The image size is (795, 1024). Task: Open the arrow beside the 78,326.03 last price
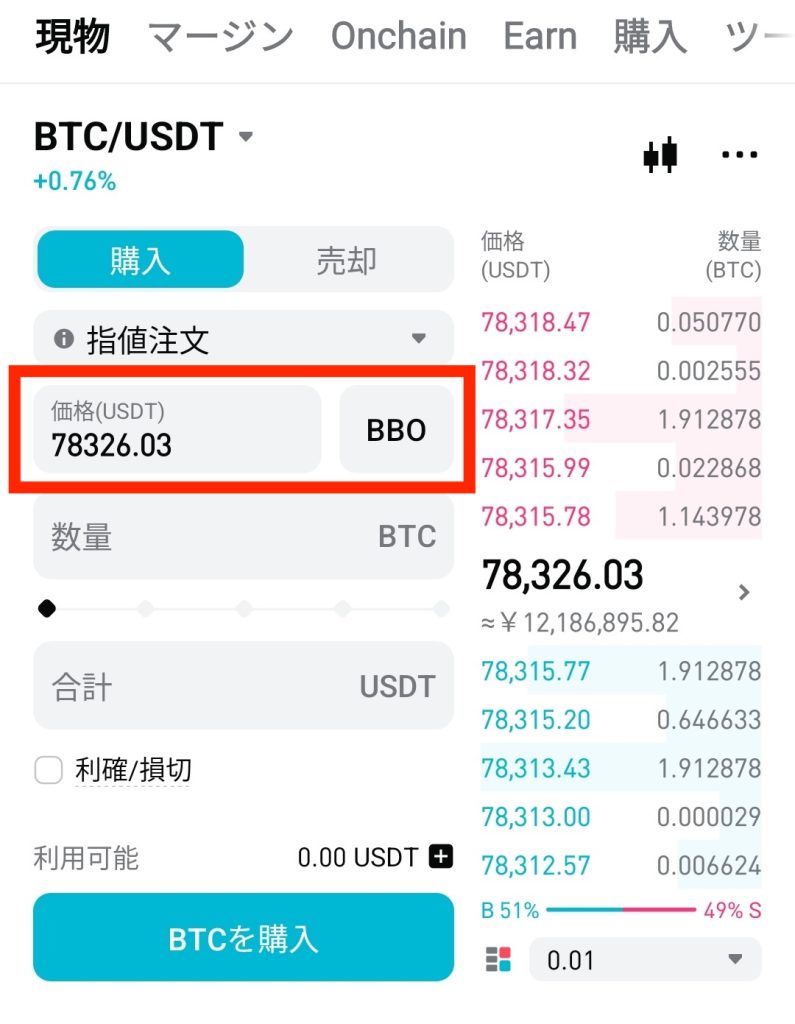(743, 592)
